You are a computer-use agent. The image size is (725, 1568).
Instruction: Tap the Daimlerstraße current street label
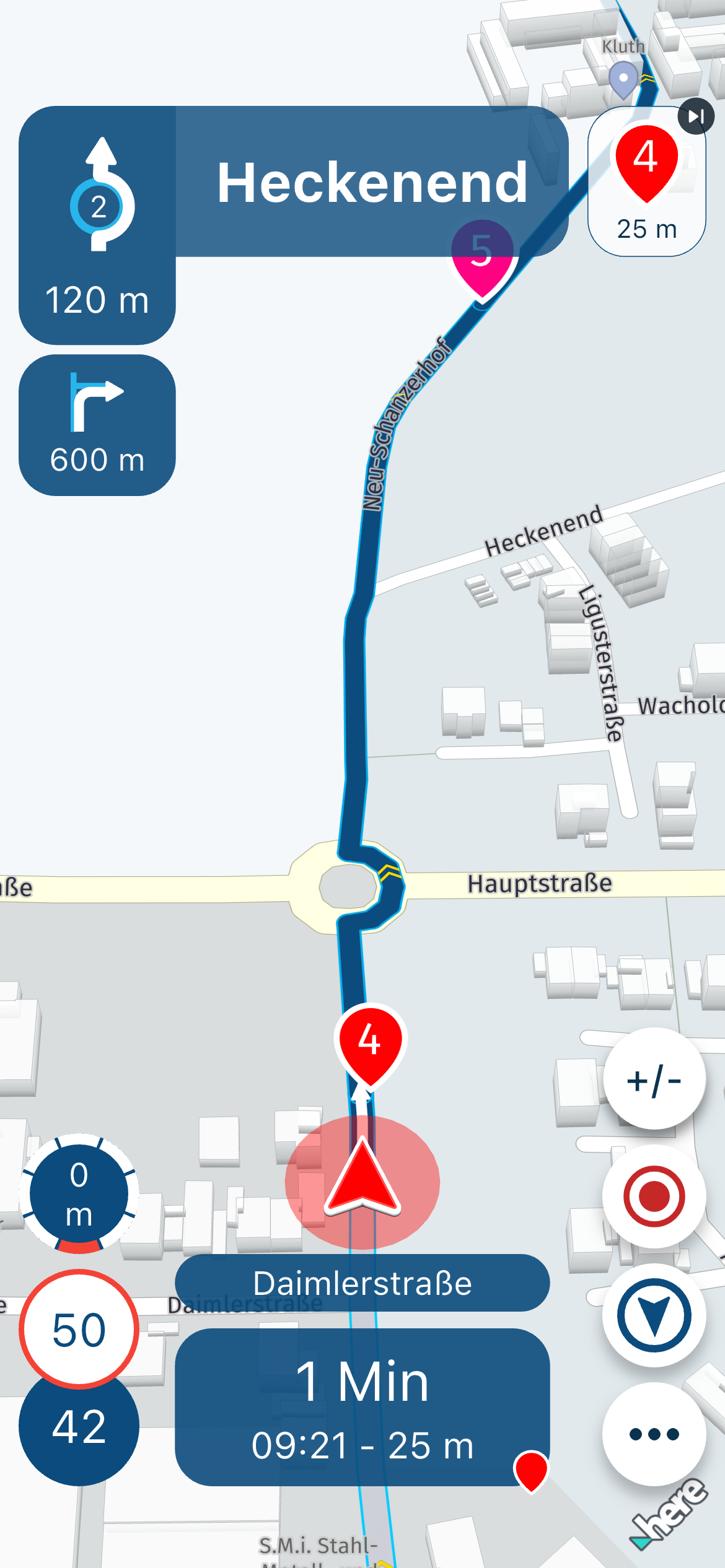pyautogui.click(x=362, y=1283)
